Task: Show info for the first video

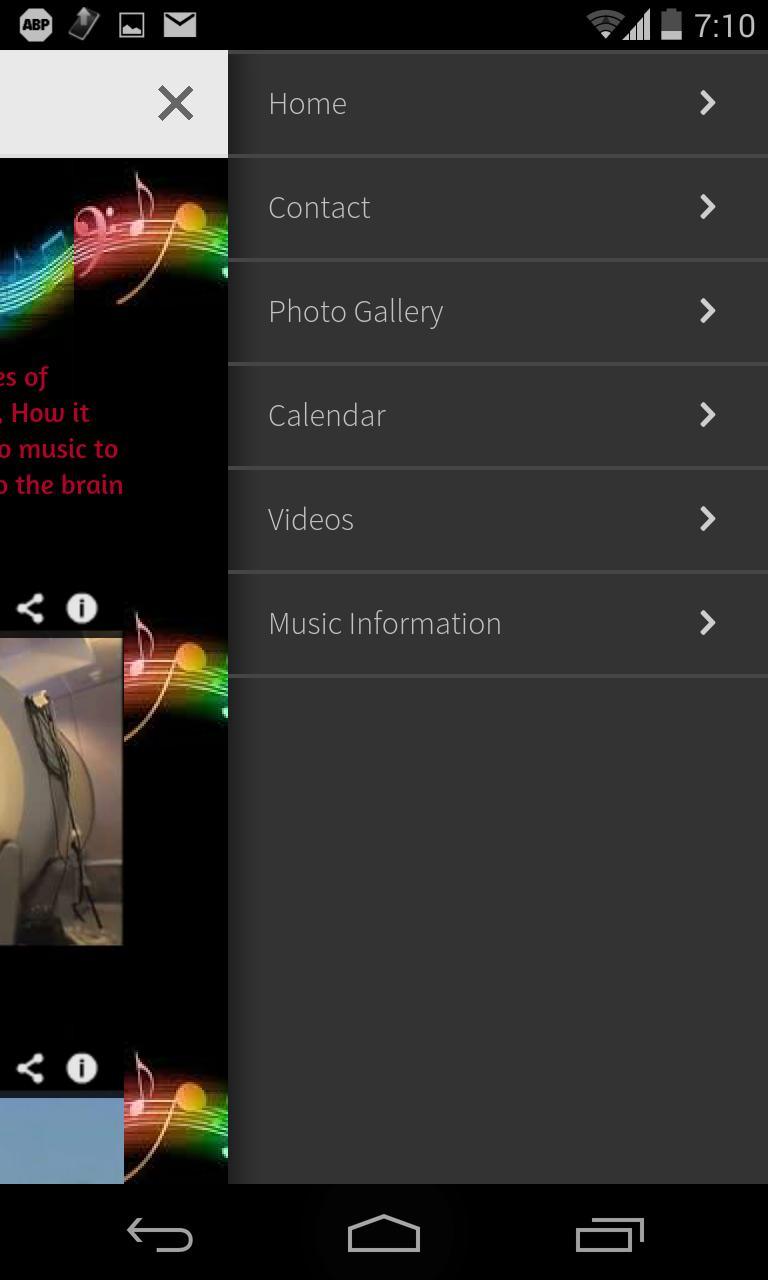Action: (x=82, y=608)
